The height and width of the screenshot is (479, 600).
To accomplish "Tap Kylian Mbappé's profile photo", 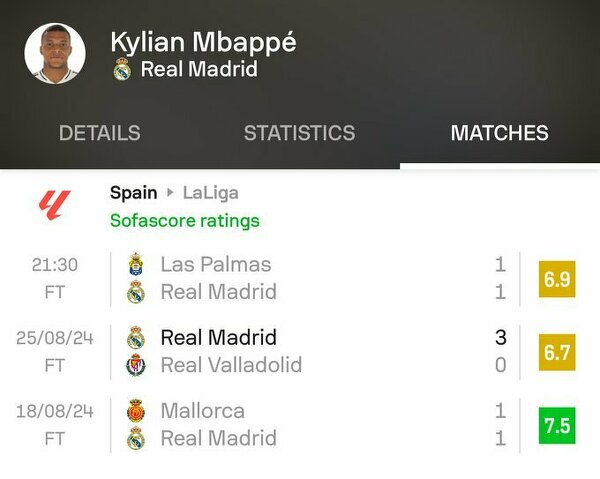I will 55,54.
